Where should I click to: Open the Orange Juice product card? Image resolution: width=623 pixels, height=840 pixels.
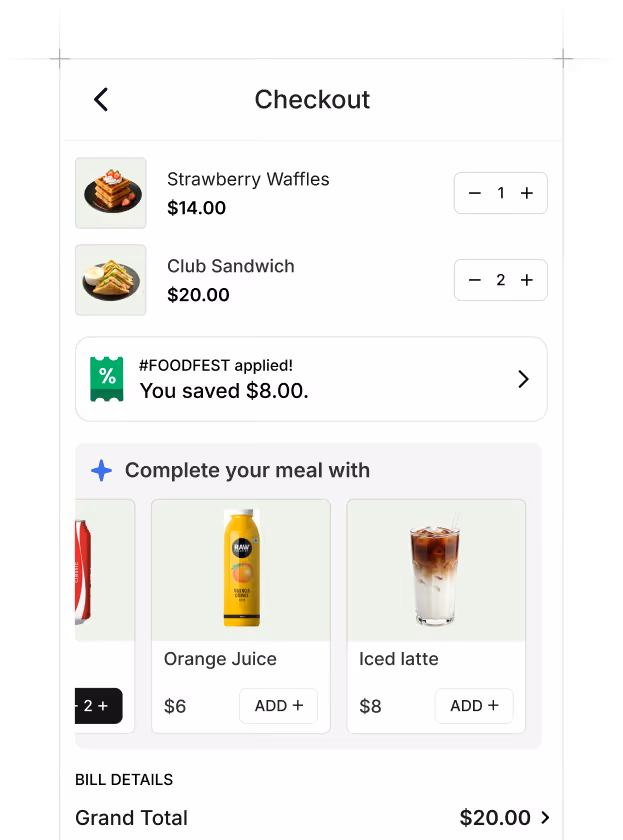click(240, 571)
